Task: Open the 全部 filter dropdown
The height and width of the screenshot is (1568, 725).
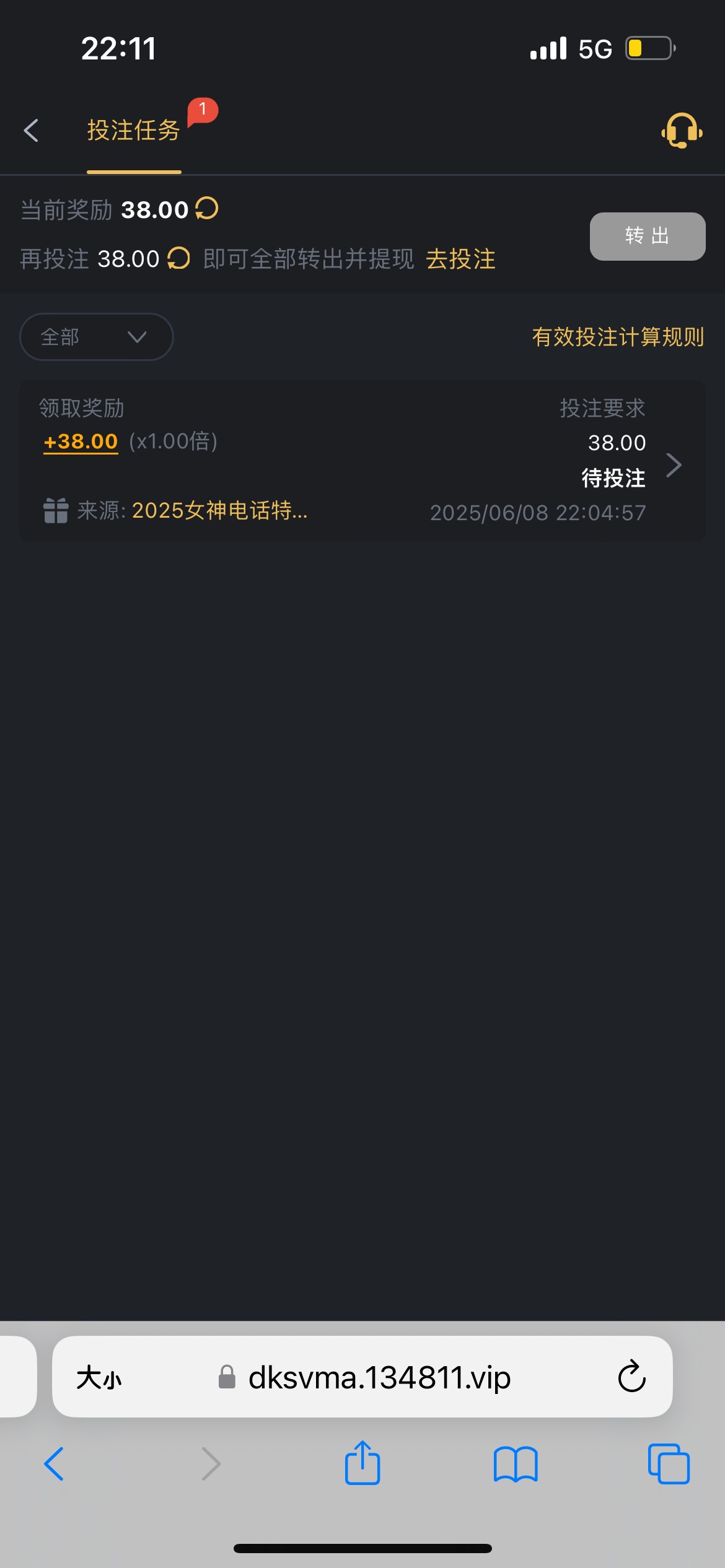Action: tap(95, 336)
